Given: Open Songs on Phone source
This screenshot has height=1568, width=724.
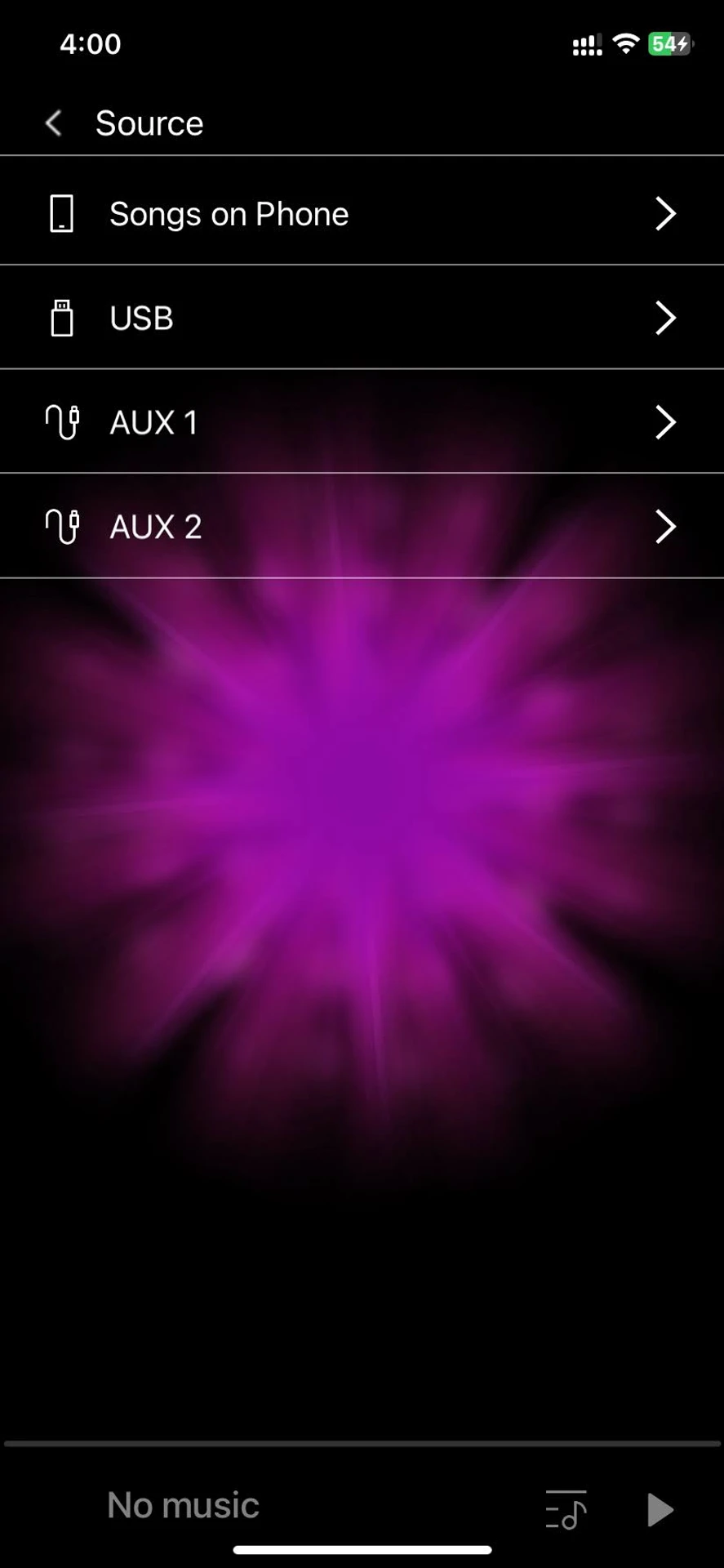Looking at the screenshot, I should [362, 214].
